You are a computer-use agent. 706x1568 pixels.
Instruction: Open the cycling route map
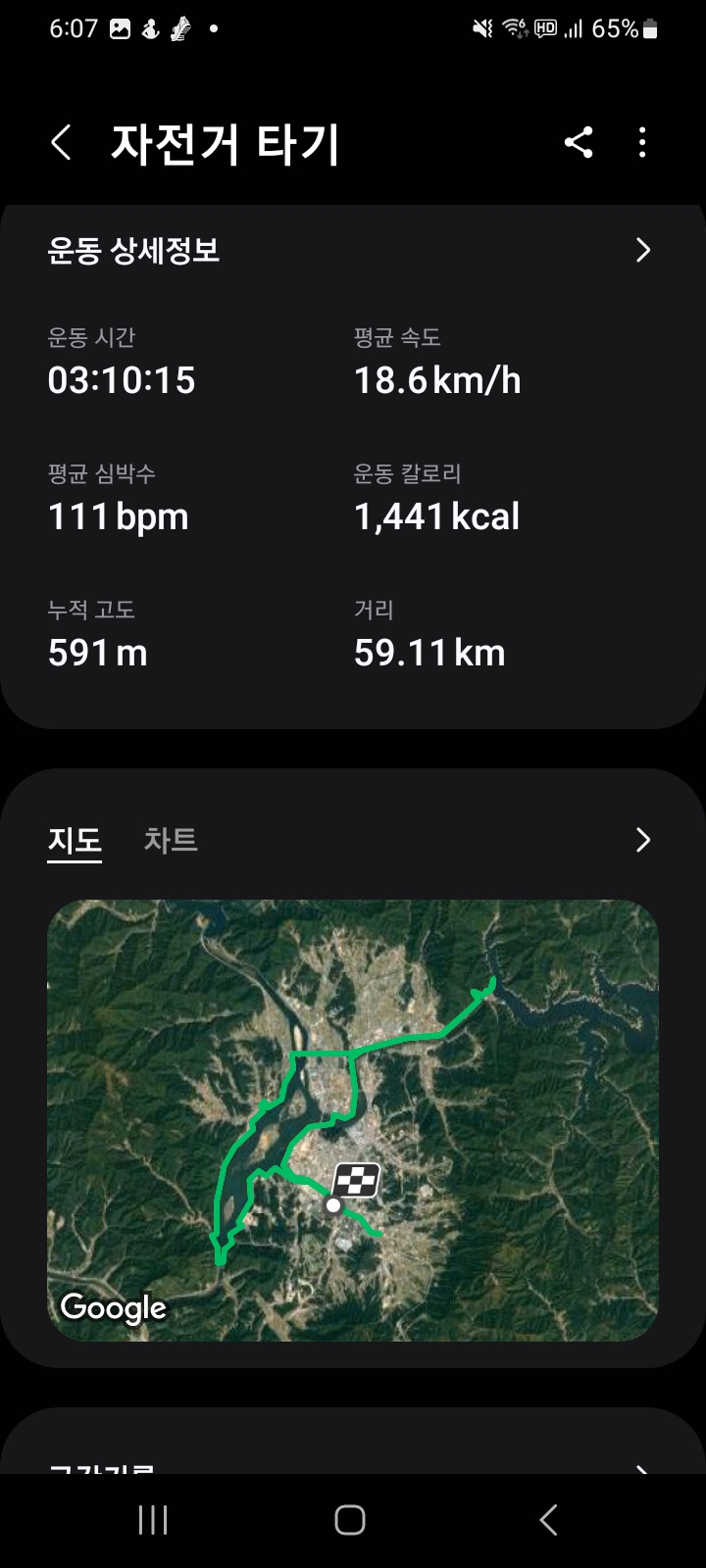tap(353, 1120)
